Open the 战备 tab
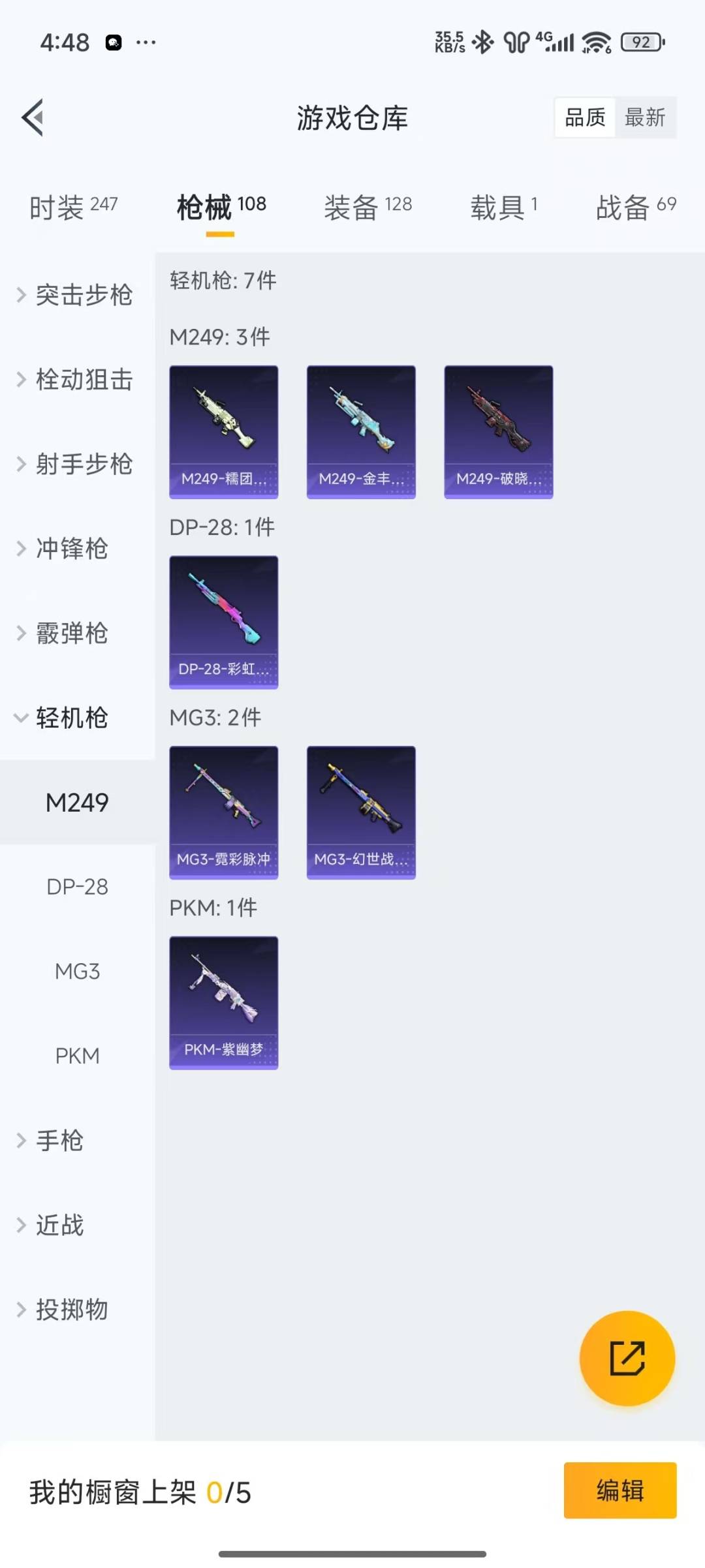The width and height of the screenshot is (705, 1568). [635, 208]
